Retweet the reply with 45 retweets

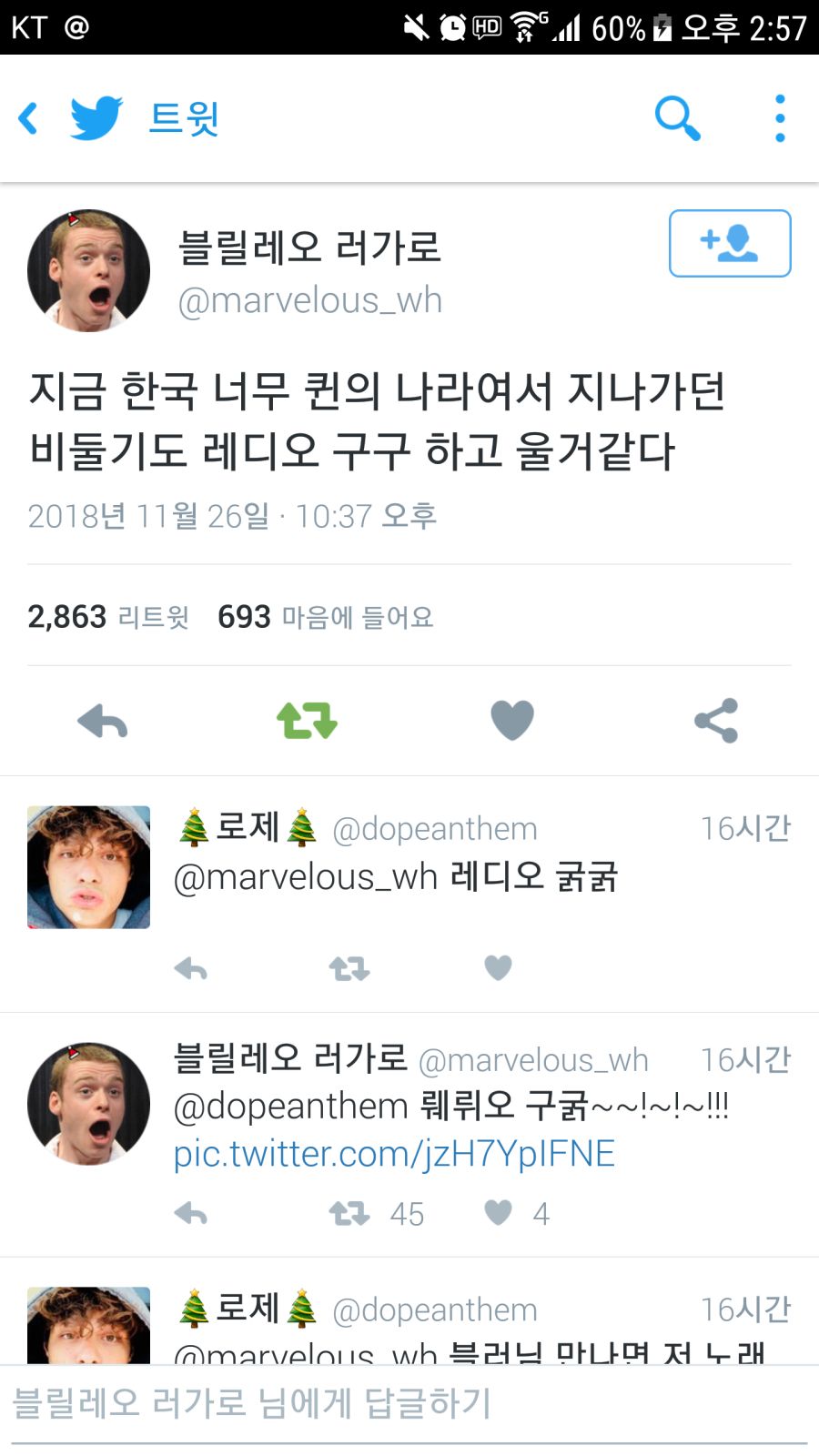[349, 1213]
